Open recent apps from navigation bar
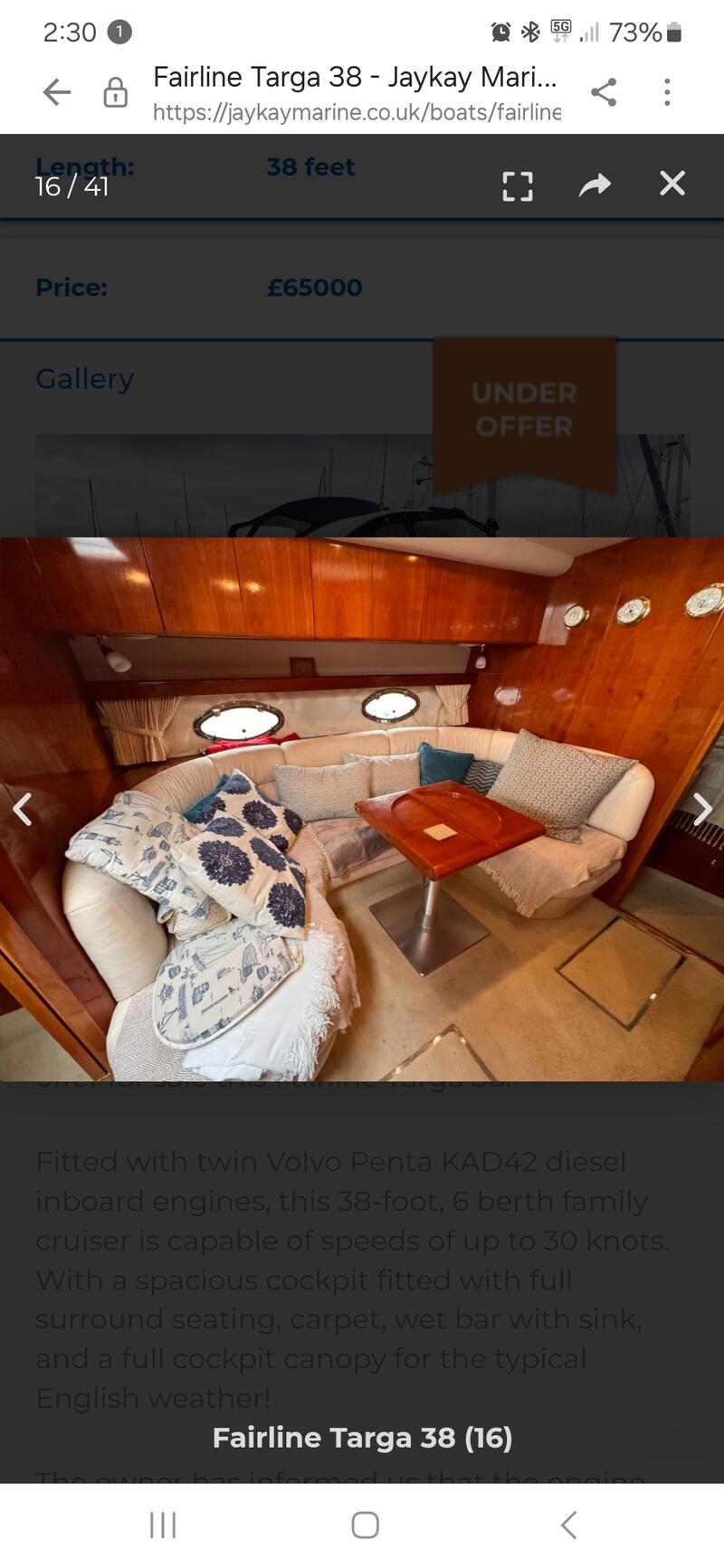724x1568 pixels. coord(163,1525)
